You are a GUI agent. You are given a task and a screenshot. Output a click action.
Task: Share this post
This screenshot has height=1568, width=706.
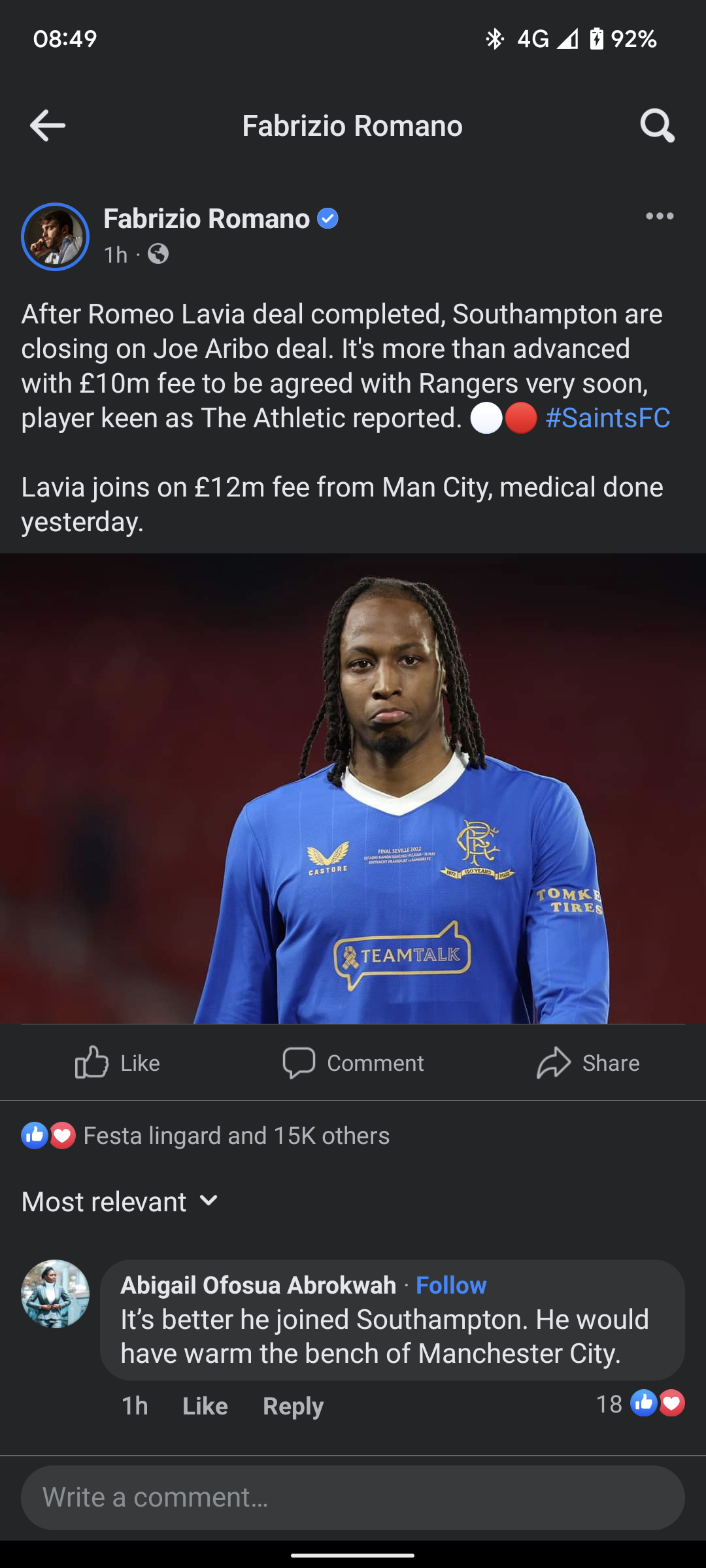[588, 1063]
